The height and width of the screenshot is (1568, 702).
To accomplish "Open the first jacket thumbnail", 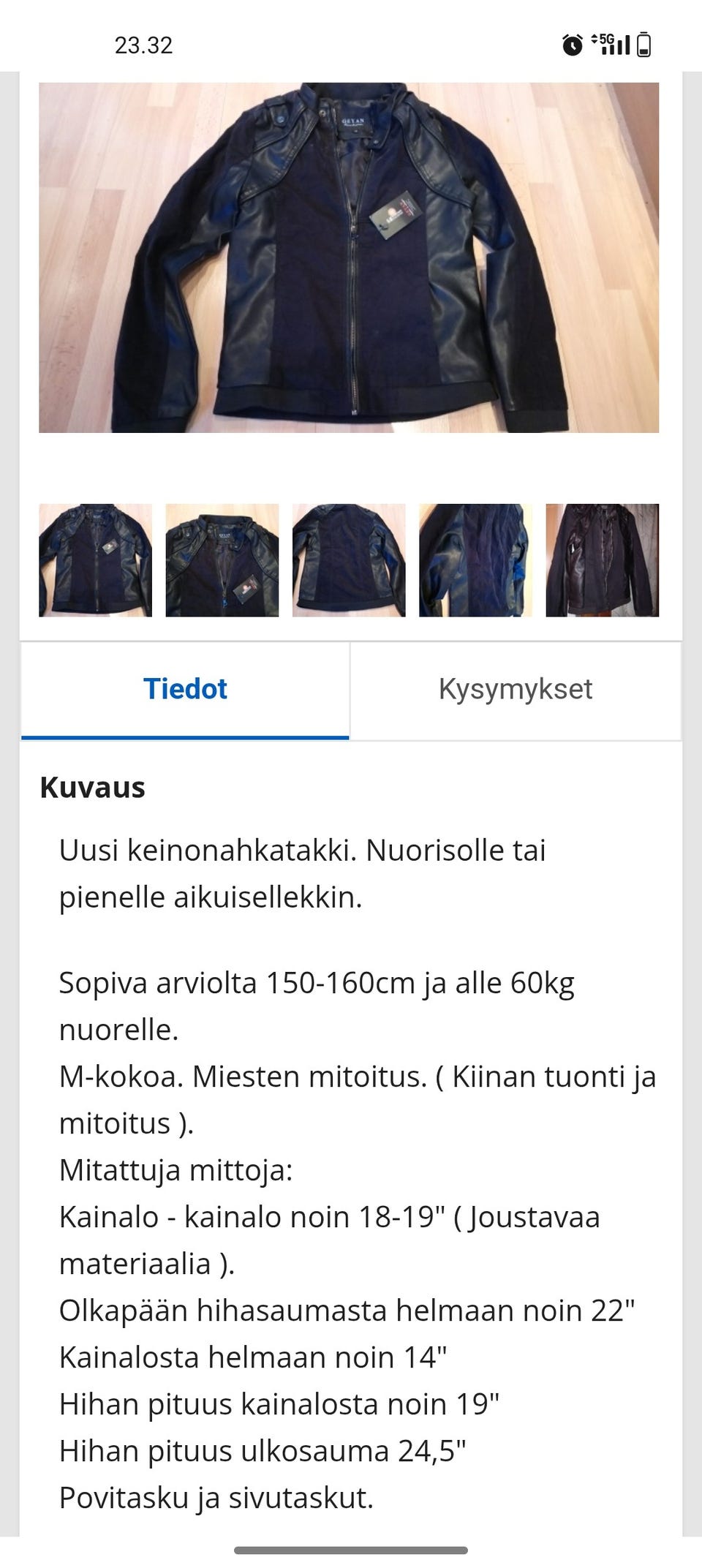I will [x=95, y=559].
